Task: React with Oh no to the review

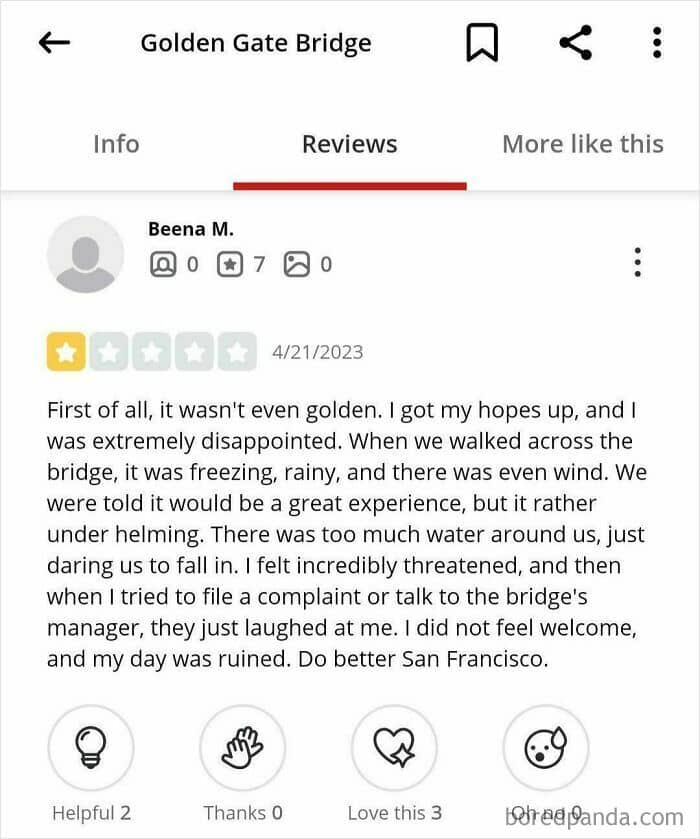Action: pos(546,748)
